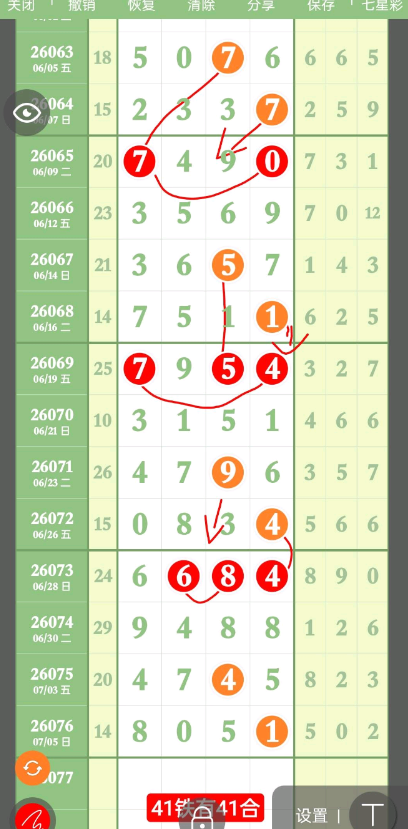Image resolution: width=408 pixels, height=829 pixels.
Task: Select the red pen drawing tool
Action: coord(32,817)
